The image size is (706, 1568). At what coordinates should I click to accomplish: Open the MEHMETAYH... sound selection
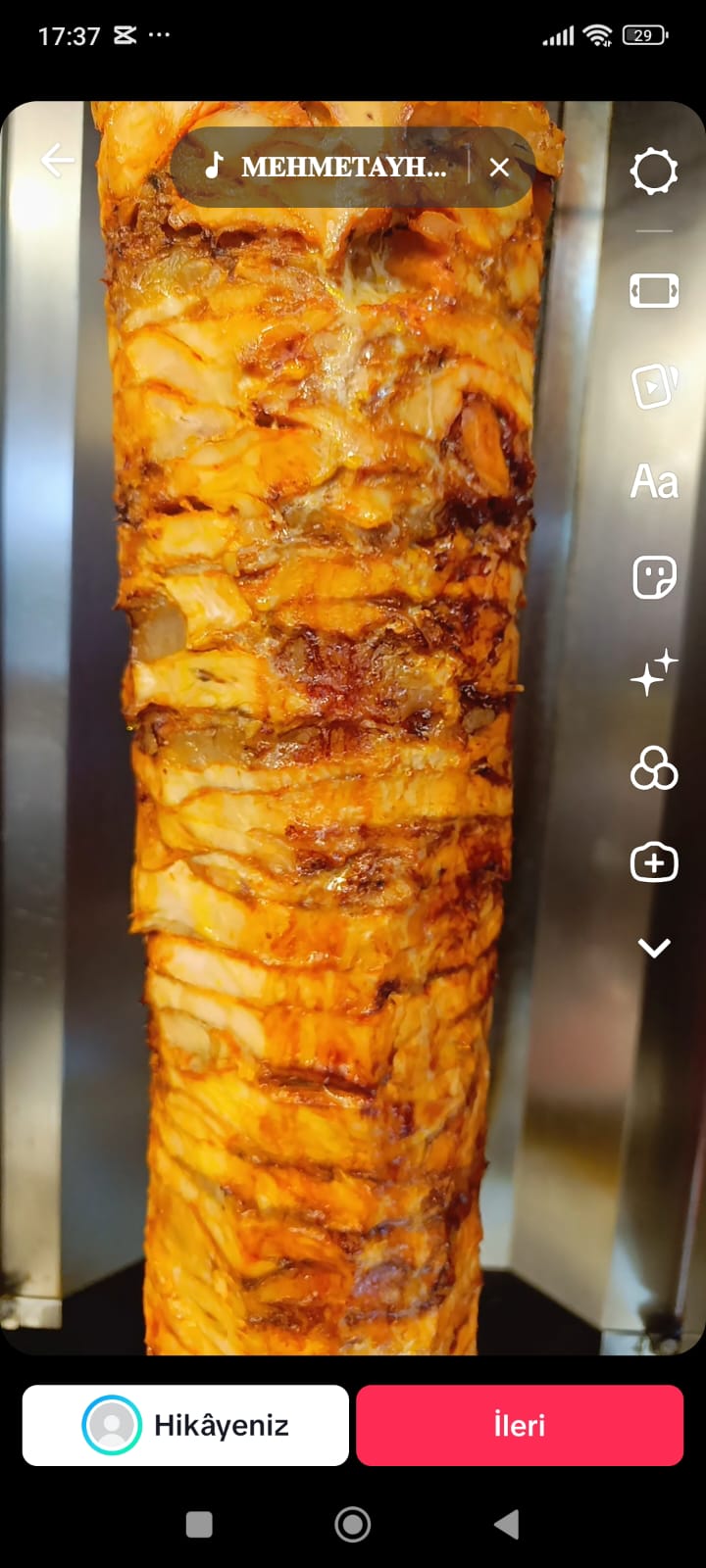tap(328, 167)
